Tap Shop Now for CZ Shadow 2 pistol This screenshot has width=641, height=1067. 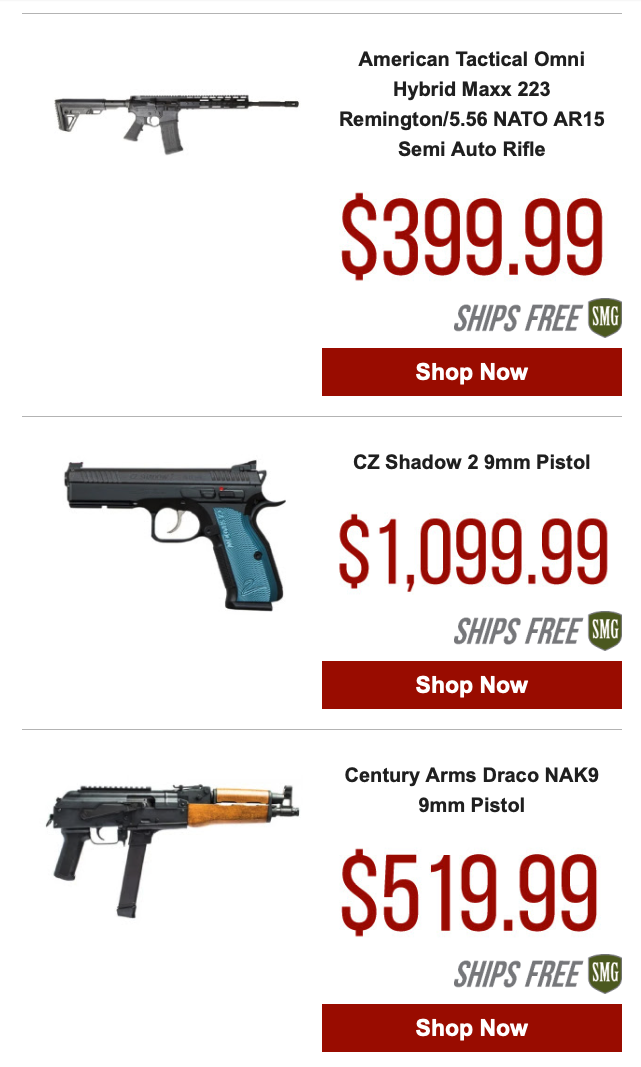point(471,685)
